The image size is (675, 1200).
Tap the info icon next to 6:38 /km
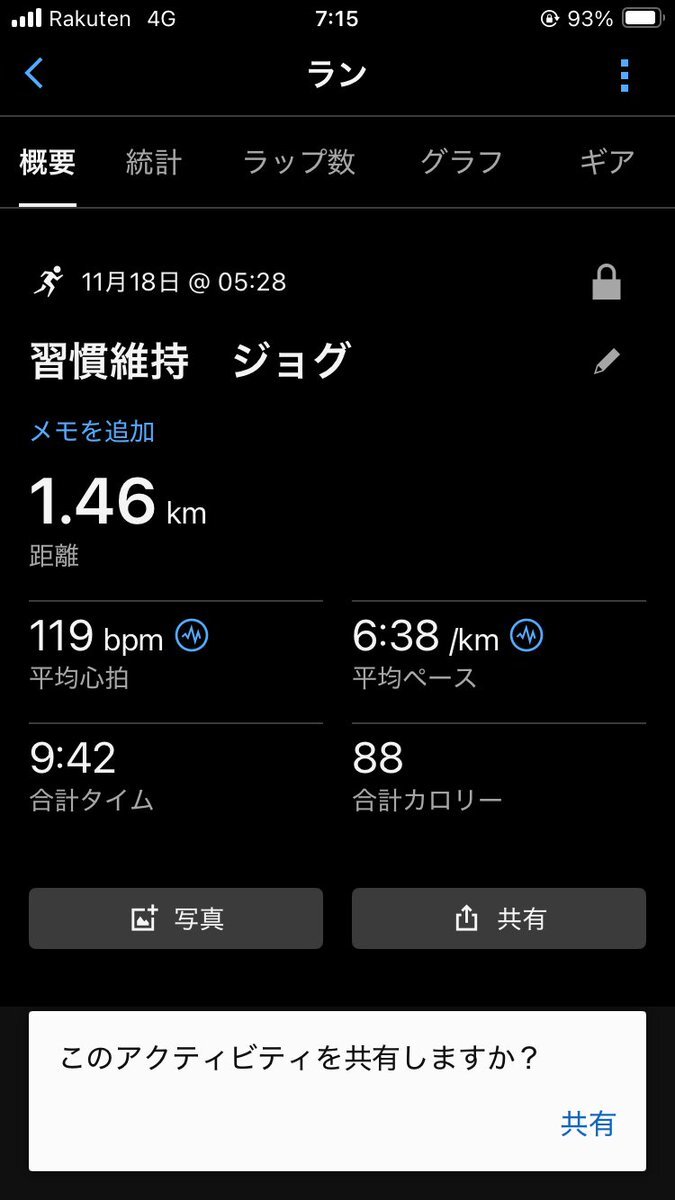[x=526, y=635]
